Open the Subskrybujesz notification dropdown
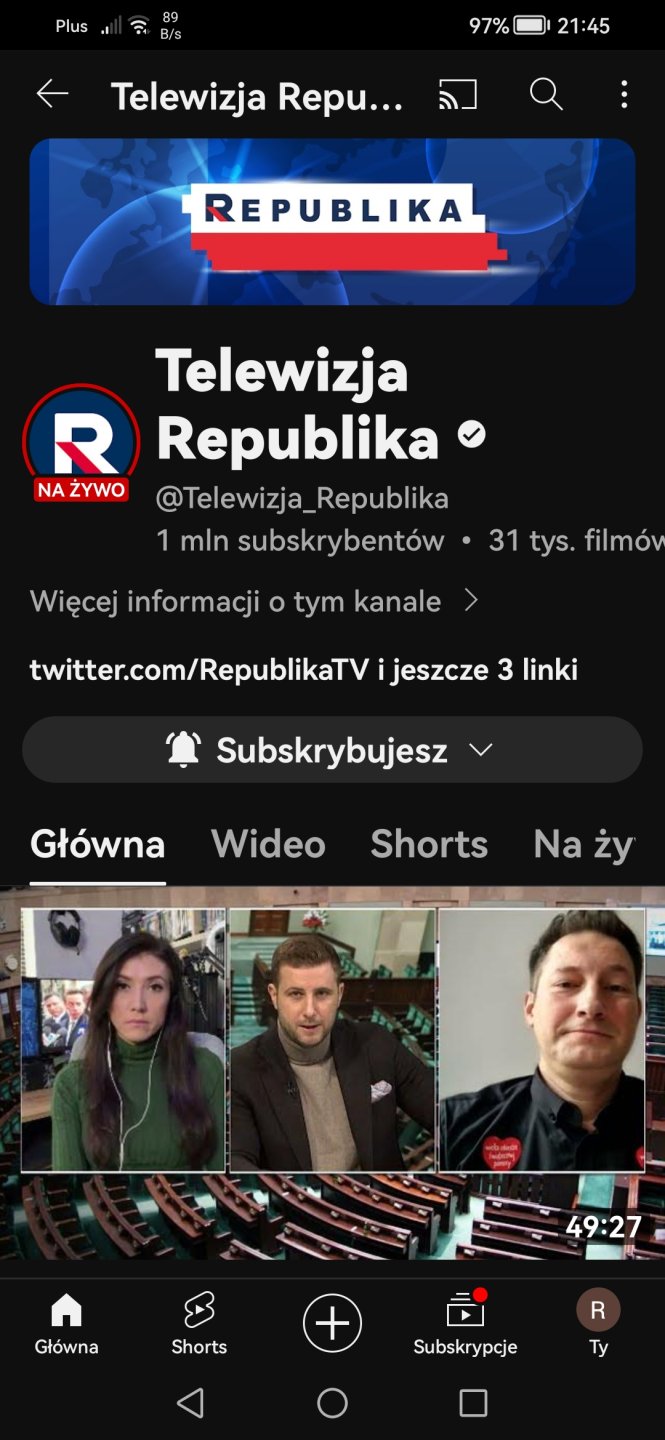This screenshot has height=1440, width=665. pyautogui.click(x=332, y=750)
